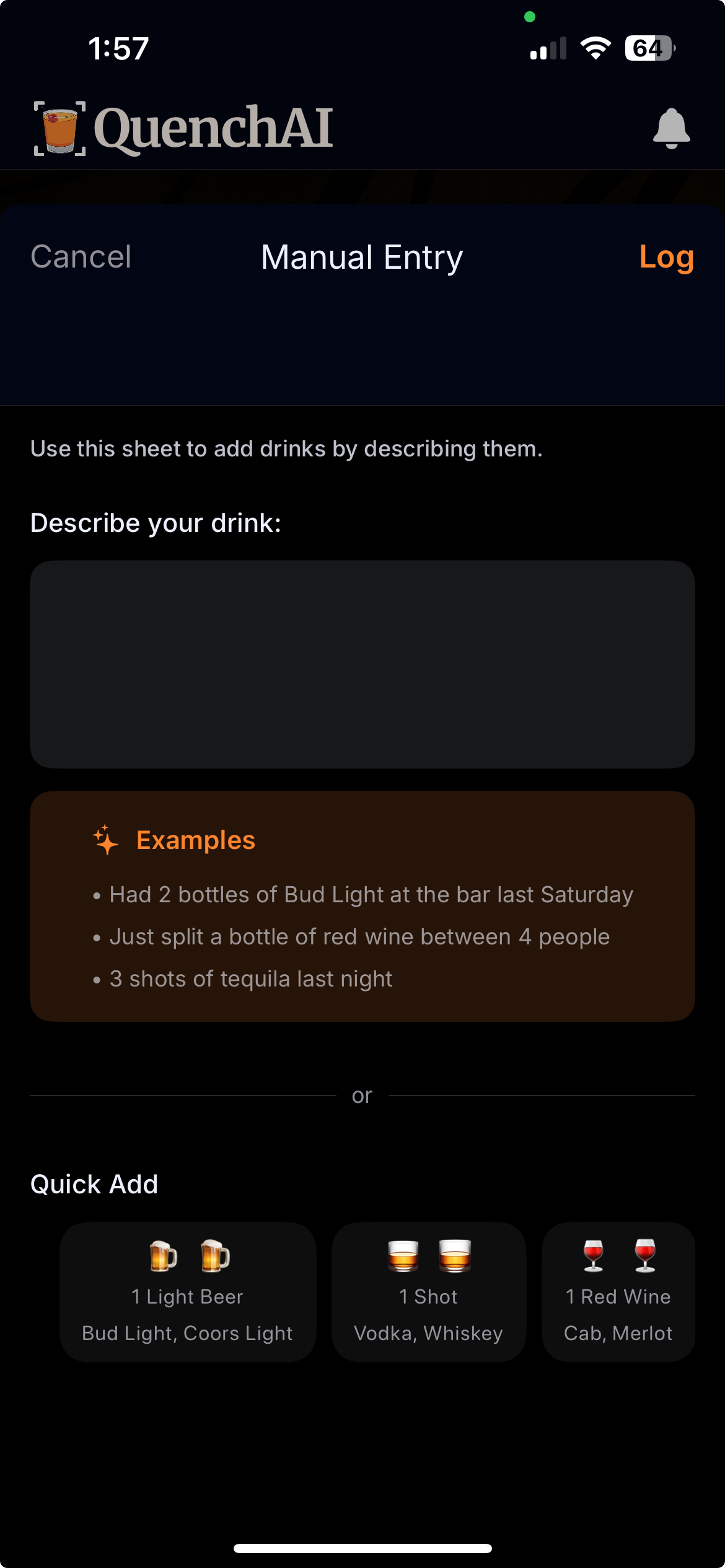Quick add 1 Light Beer
The height and width of the screenshot is (1568, 725).
[x=188, y=1291]
